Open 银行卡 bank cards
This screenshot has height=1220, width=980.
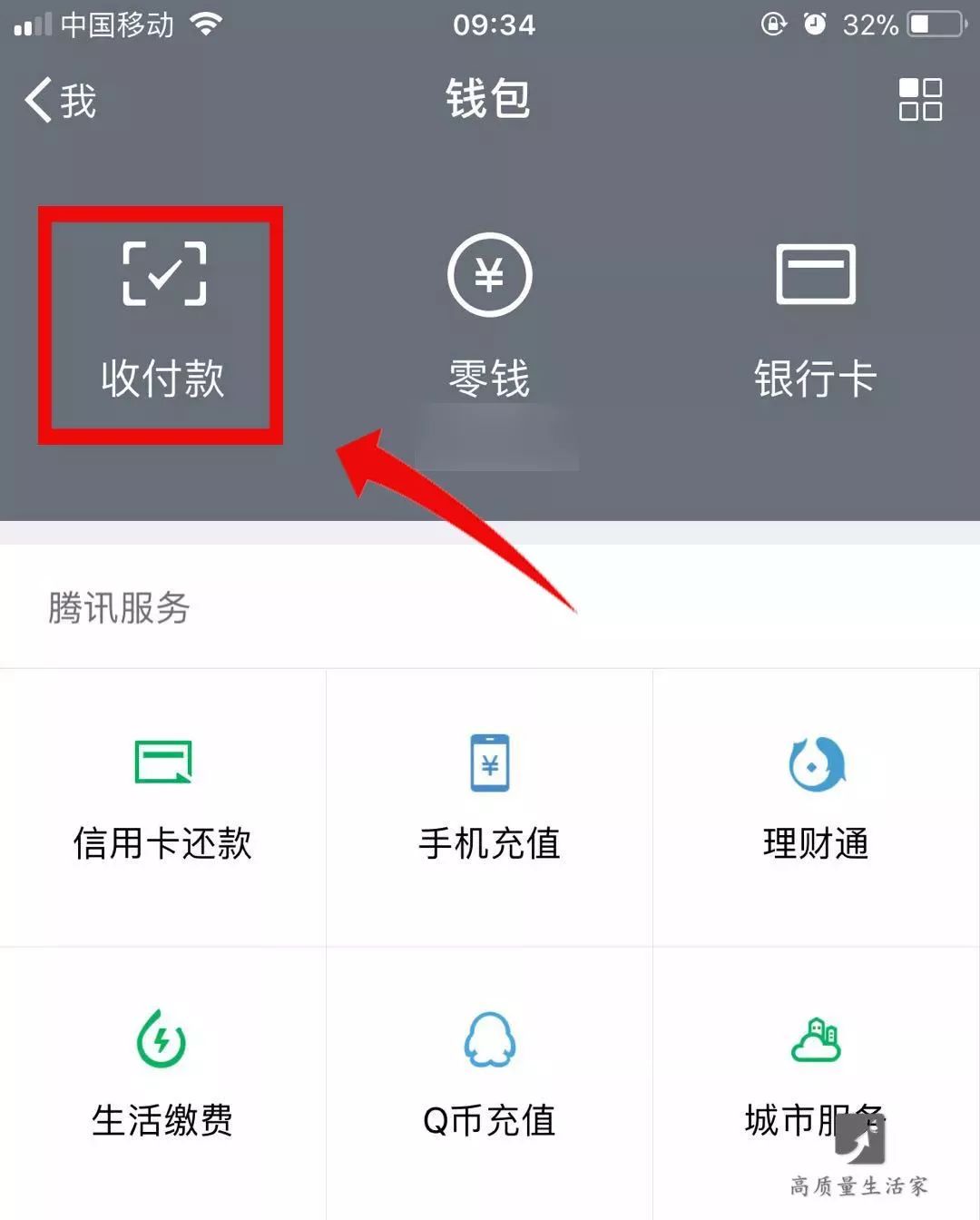tap(815, 318)
